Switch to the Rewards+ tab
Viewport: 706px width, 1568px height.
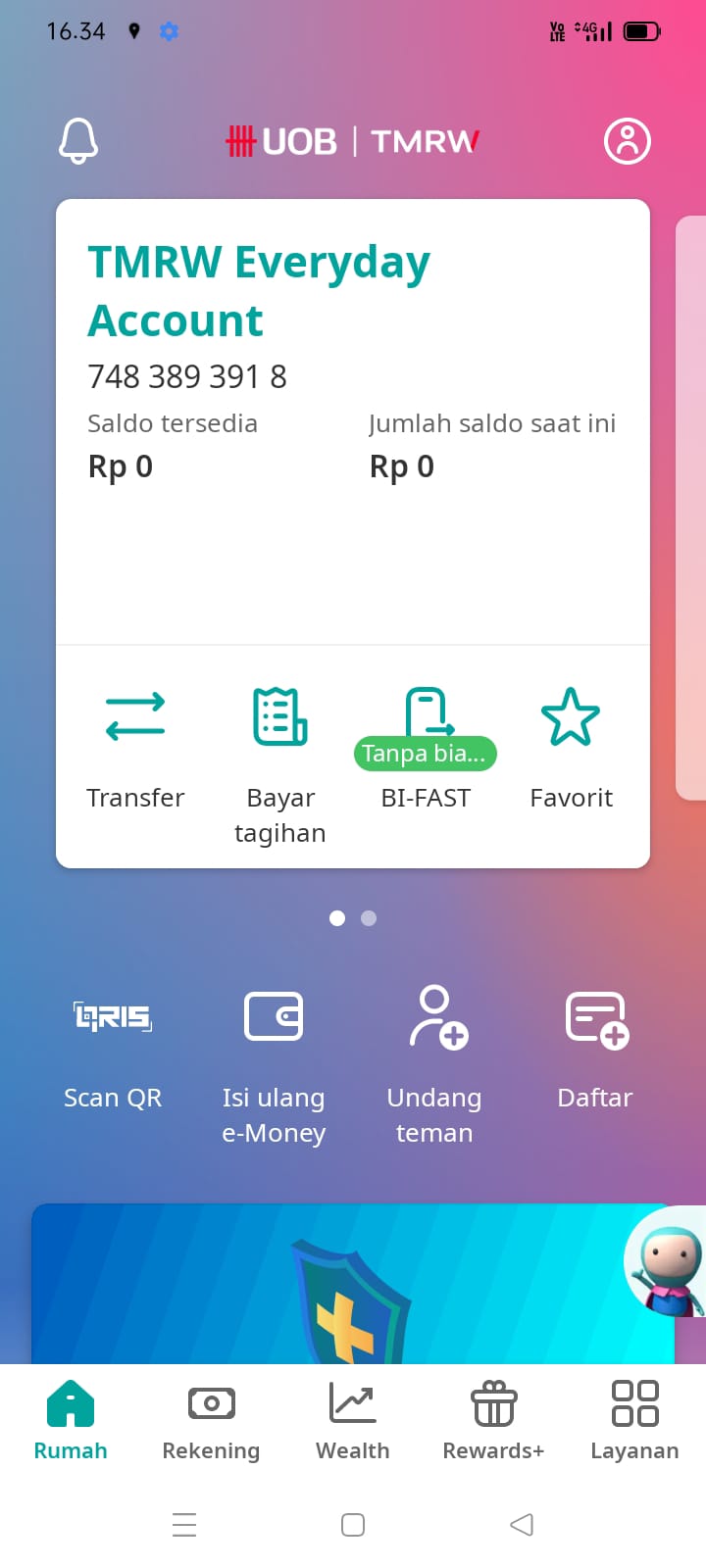pos(494,1422)
